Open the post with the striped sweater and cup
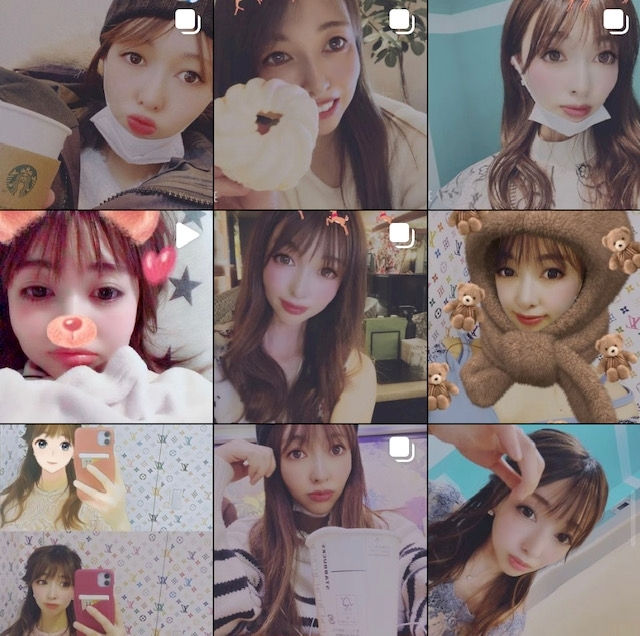The image size is (640, 636). [320, 530]
